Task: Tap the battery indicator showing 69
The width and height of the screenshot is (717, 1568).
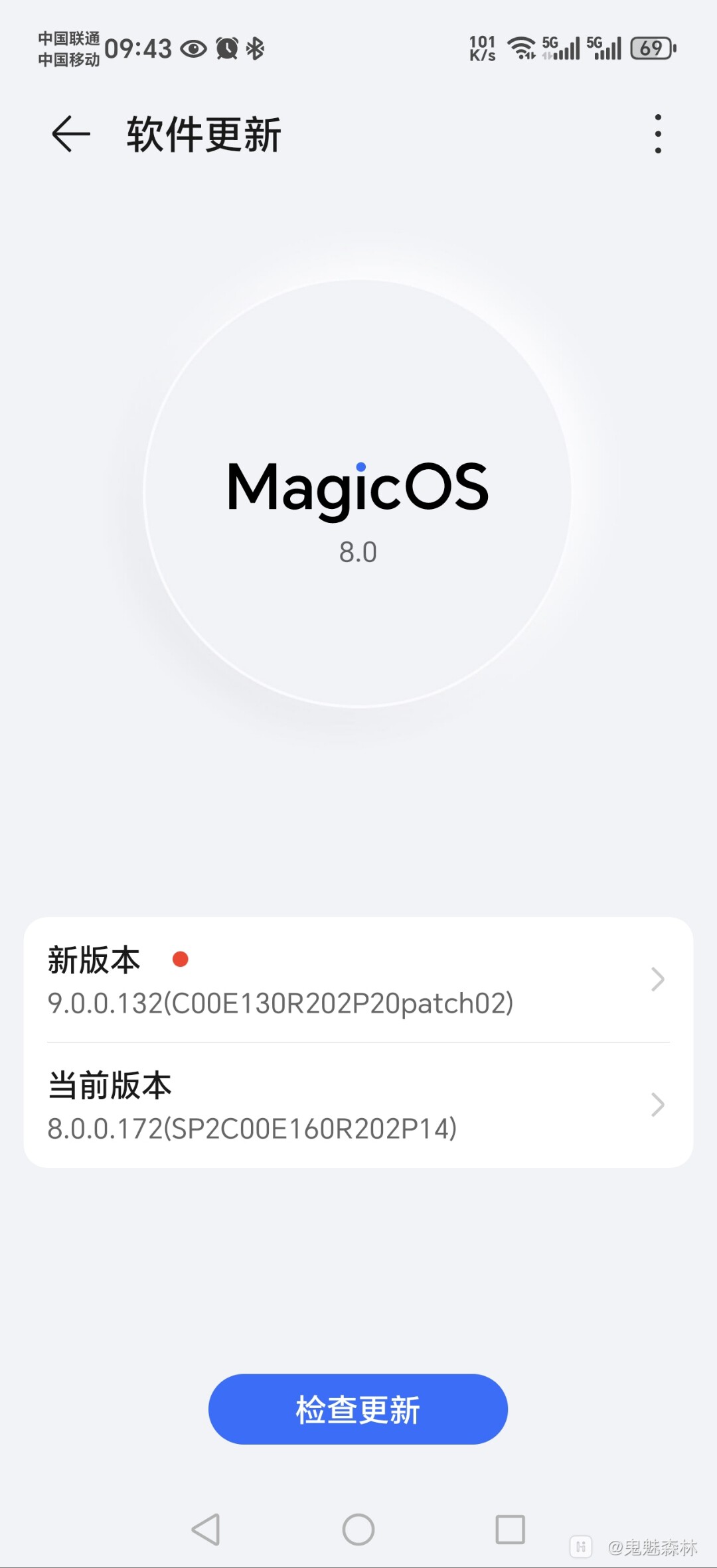Action: (651, 48)
